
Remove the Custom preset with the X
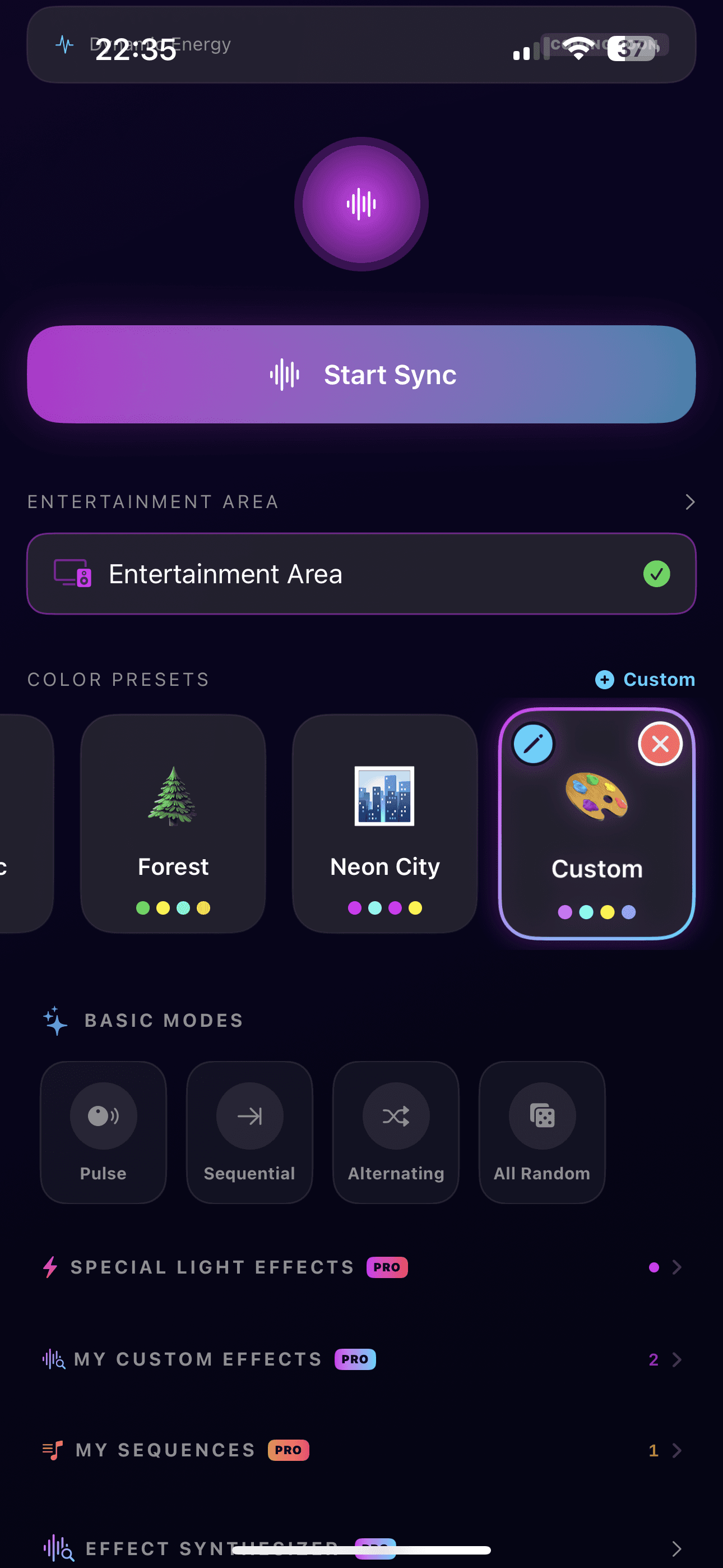click(660, 744)
